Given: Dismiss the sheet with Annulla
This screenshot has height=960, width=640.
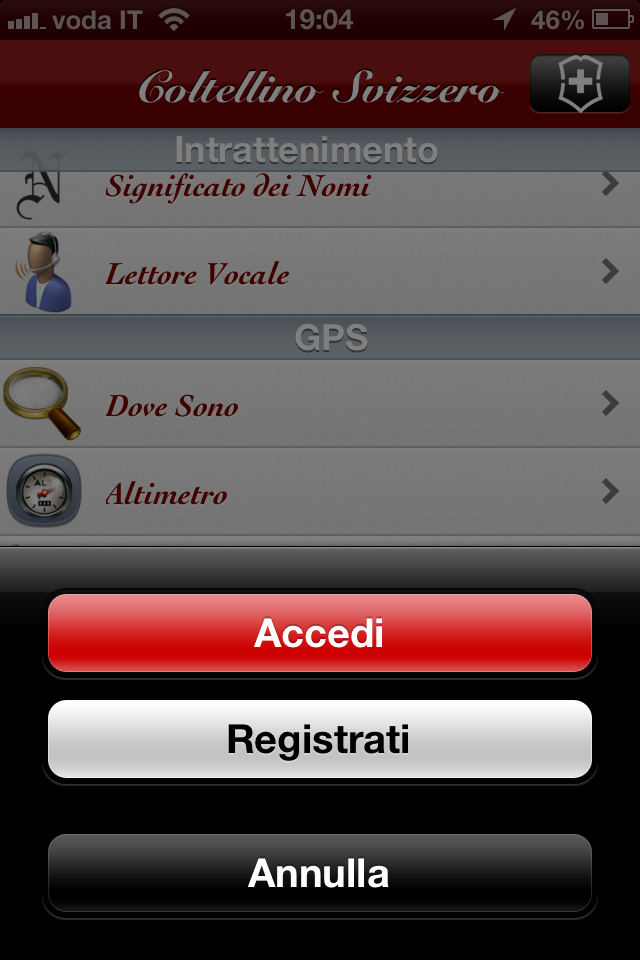Looking at the screenshot, I should [x=320, y=873].
